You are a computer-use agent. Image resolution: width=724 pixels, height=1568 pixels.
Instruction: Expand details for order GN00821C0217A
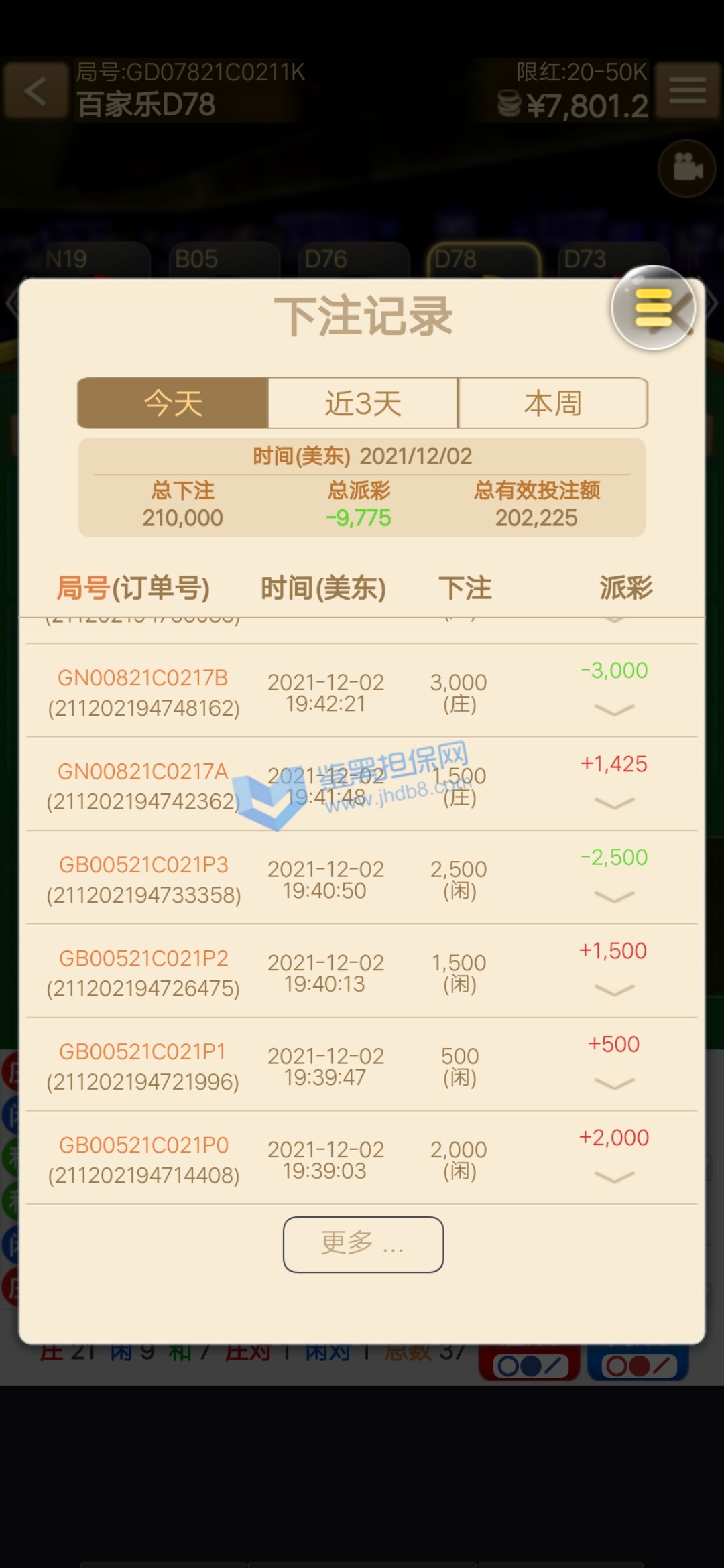click(614, 803)
